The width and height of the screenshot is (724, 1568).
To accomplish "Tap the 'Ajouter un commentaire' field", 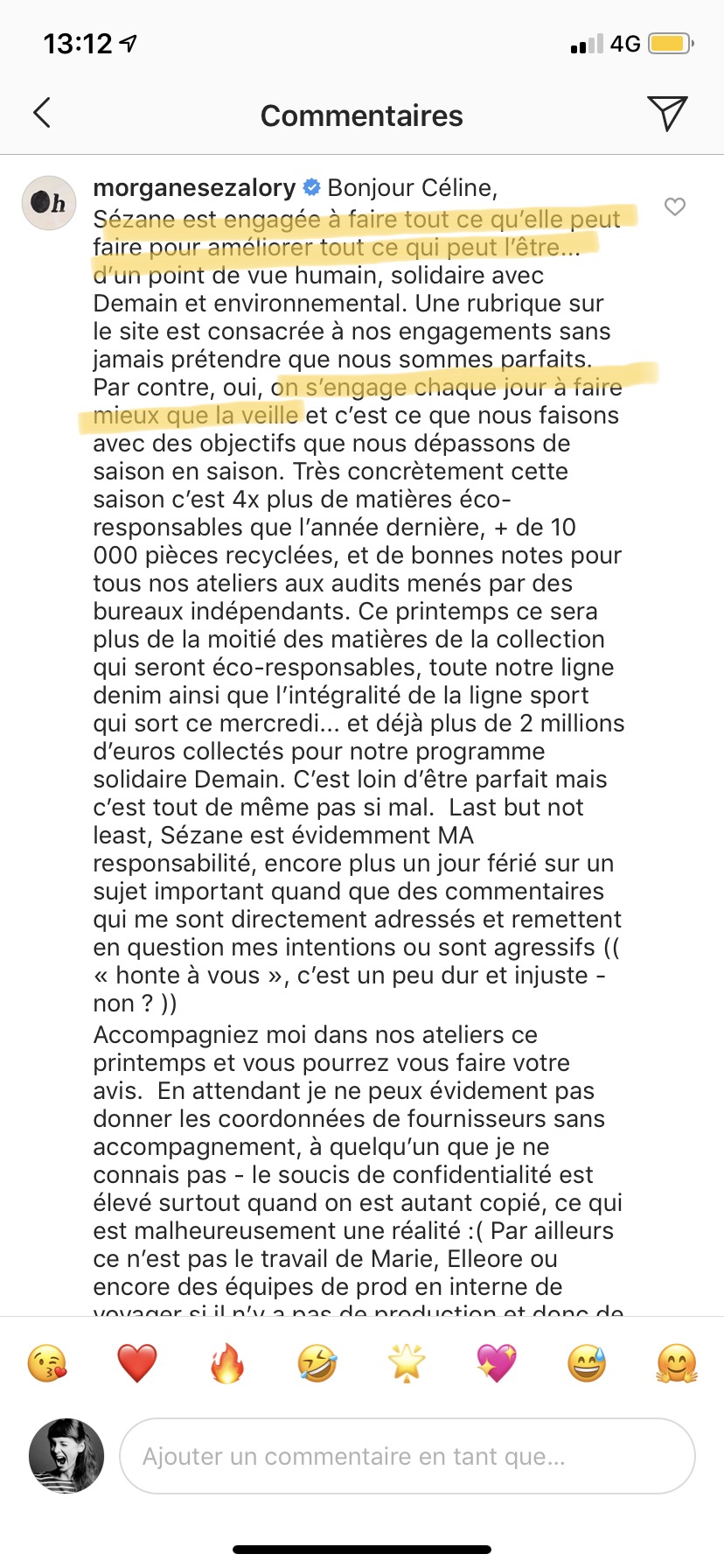I will point(407,1456).
